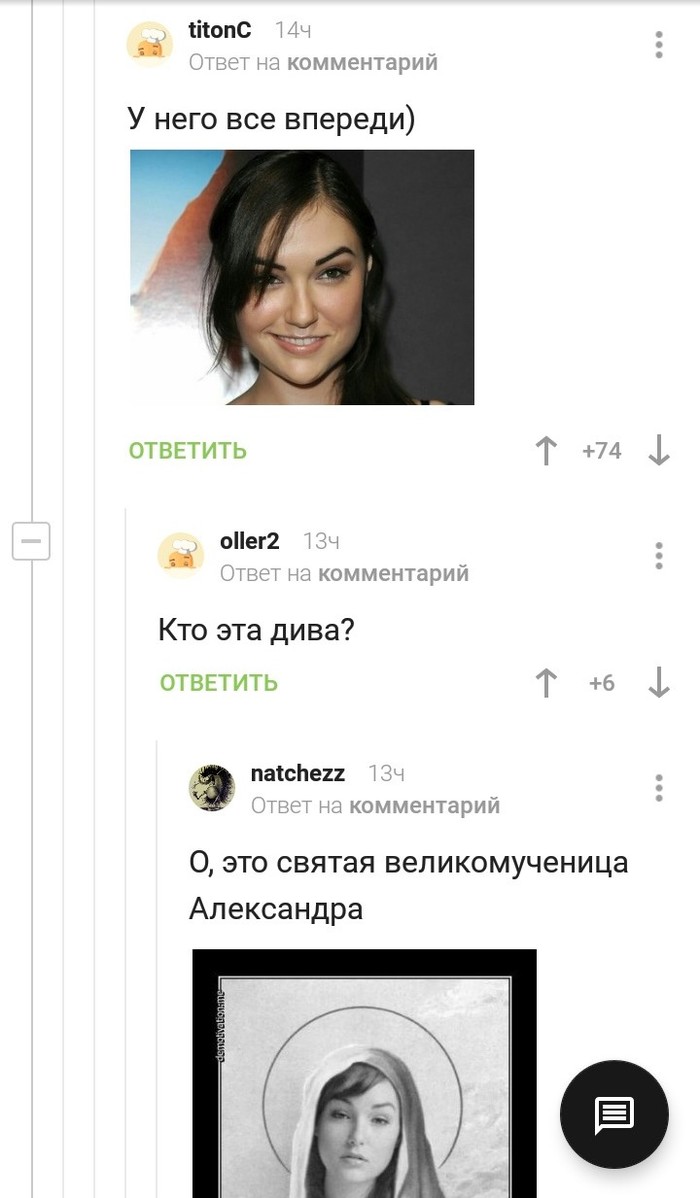Reply to titonC's comment via ОТВЕТИТЬ
The image size is (700, 1198).
187,451
